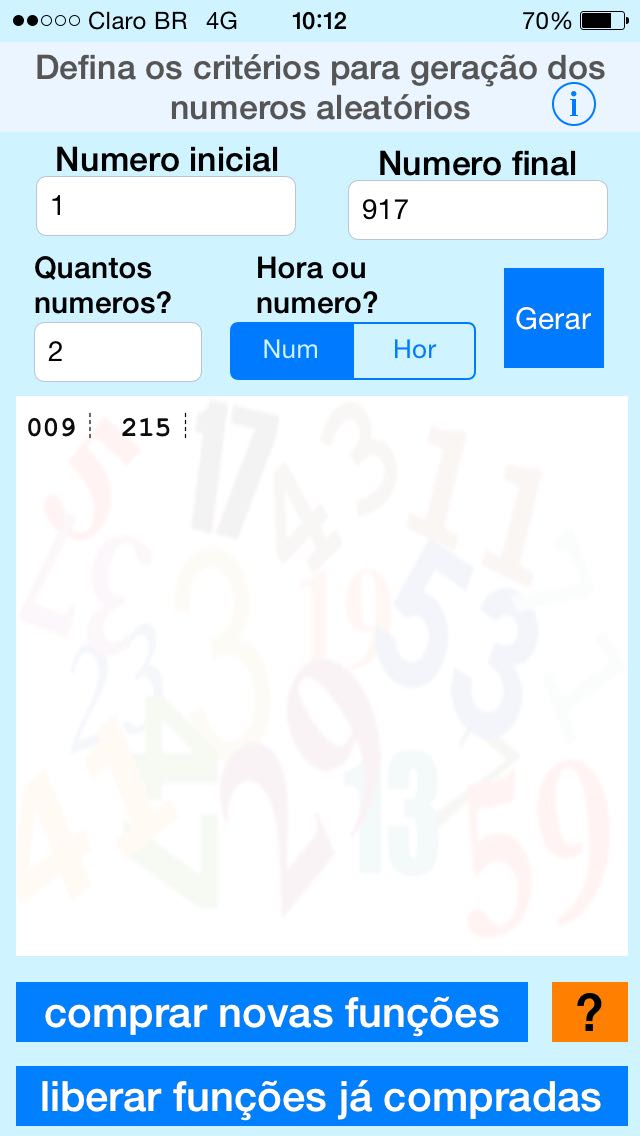Open the orange question mark help
Image resolution: width=640 pixels, height=1136 pixels.
pyautogui.click(x=589, y=1012)
